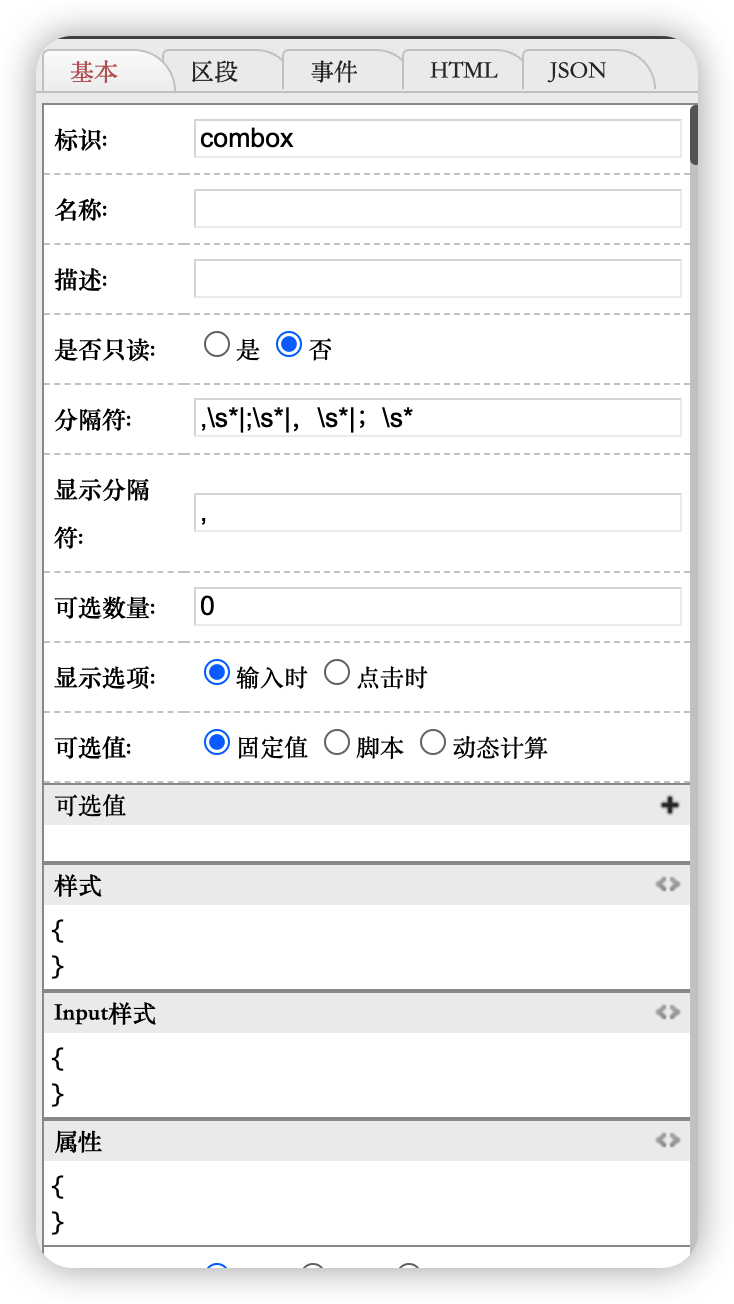Choose 点击时 for 显示选项
The image size is (734, 1304).
(338, 673)
